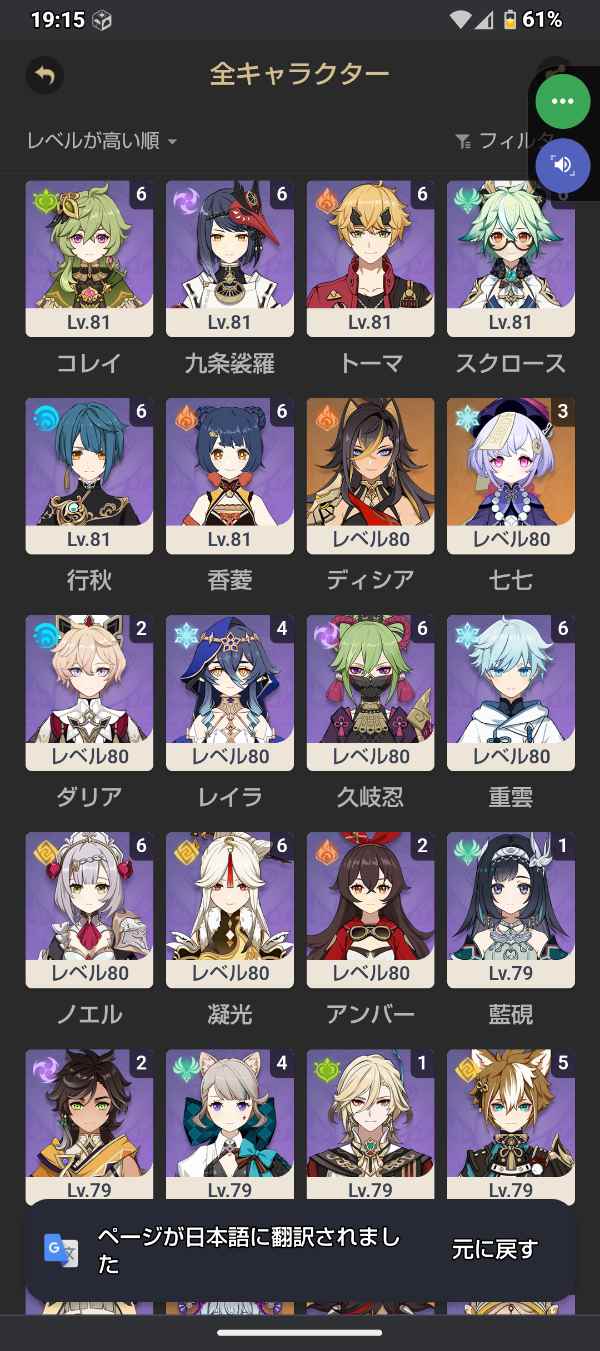The image size is (600, 1351).
Task: Tap 元に戻す to revert translation
Action: click(494, 1249)
